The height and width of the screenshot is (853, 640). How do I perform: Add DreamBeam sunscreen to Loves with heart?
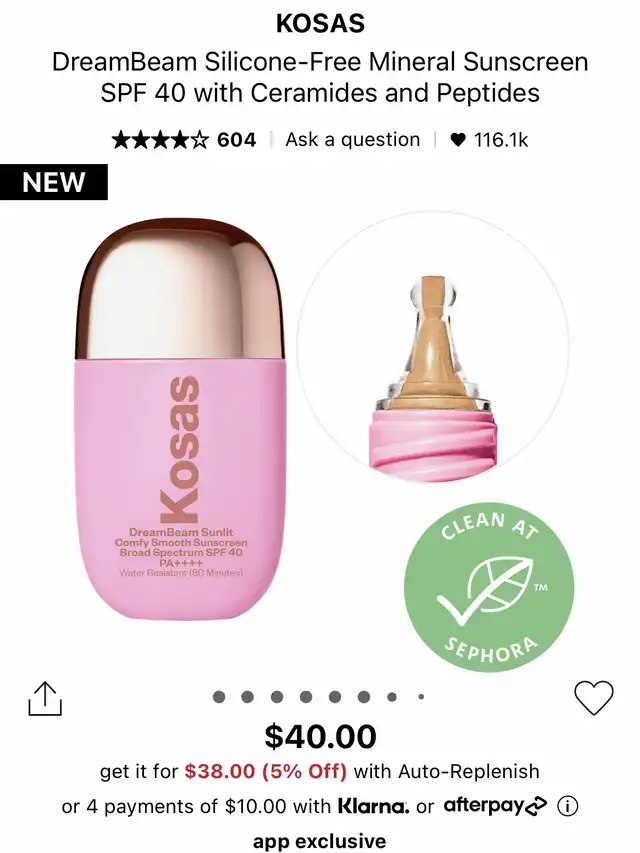click(x=593, y=697)
